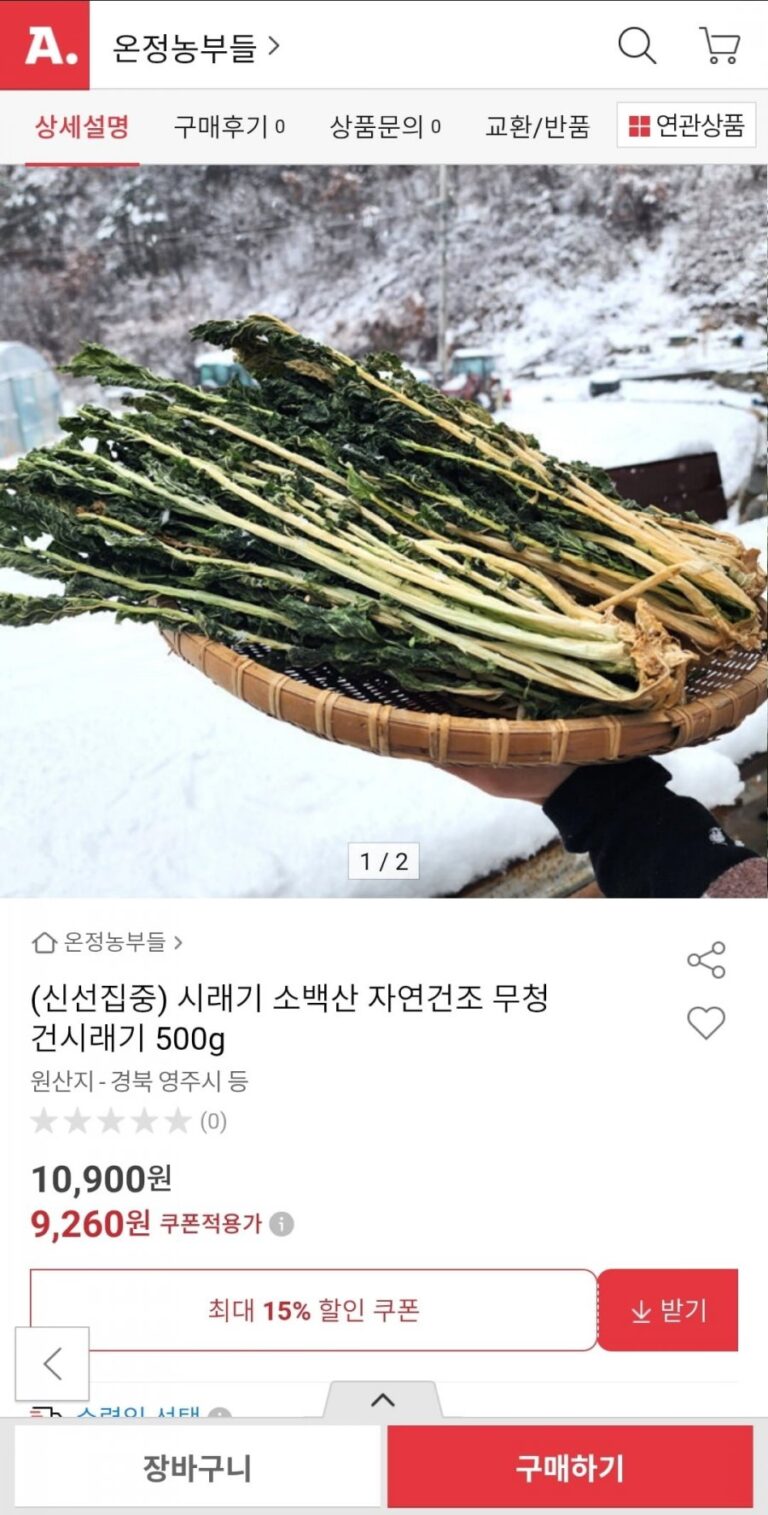The width and height of the screenshot is (768, 1515).
Task: Select the 상세설명 tab
Action: coord(82,127)
